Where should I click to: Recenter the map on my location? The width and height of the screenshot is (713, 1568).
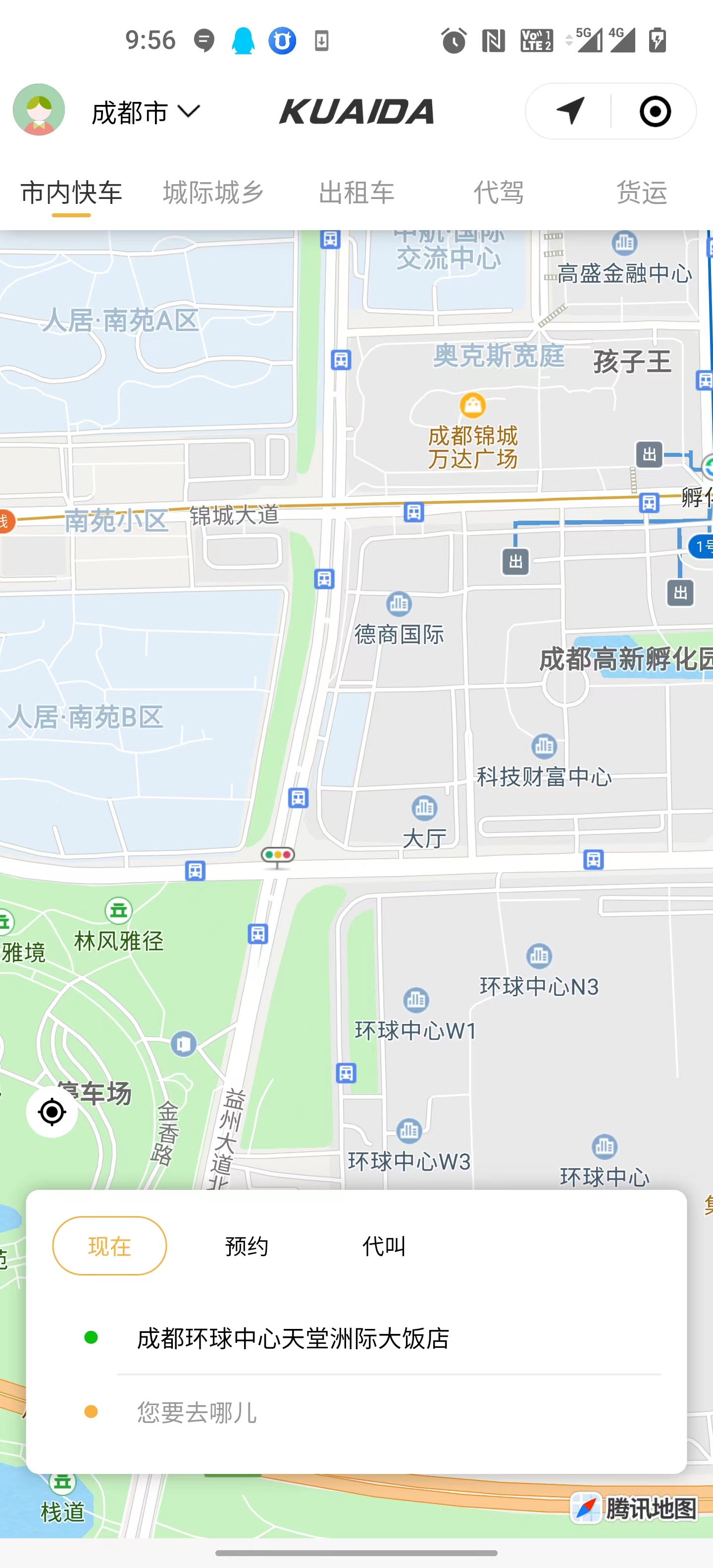[52, 1112]
